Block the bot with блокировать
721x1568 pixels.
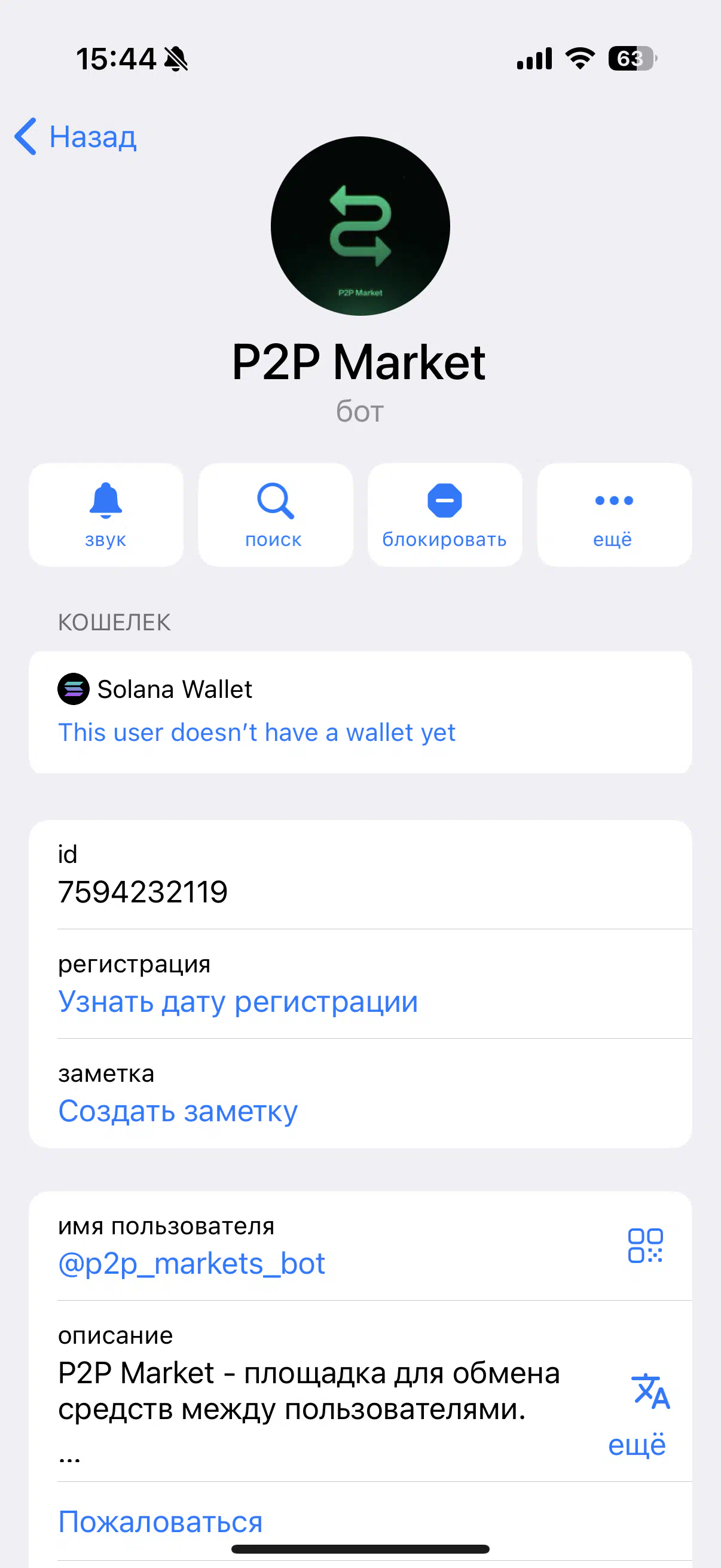pos(445,515)
